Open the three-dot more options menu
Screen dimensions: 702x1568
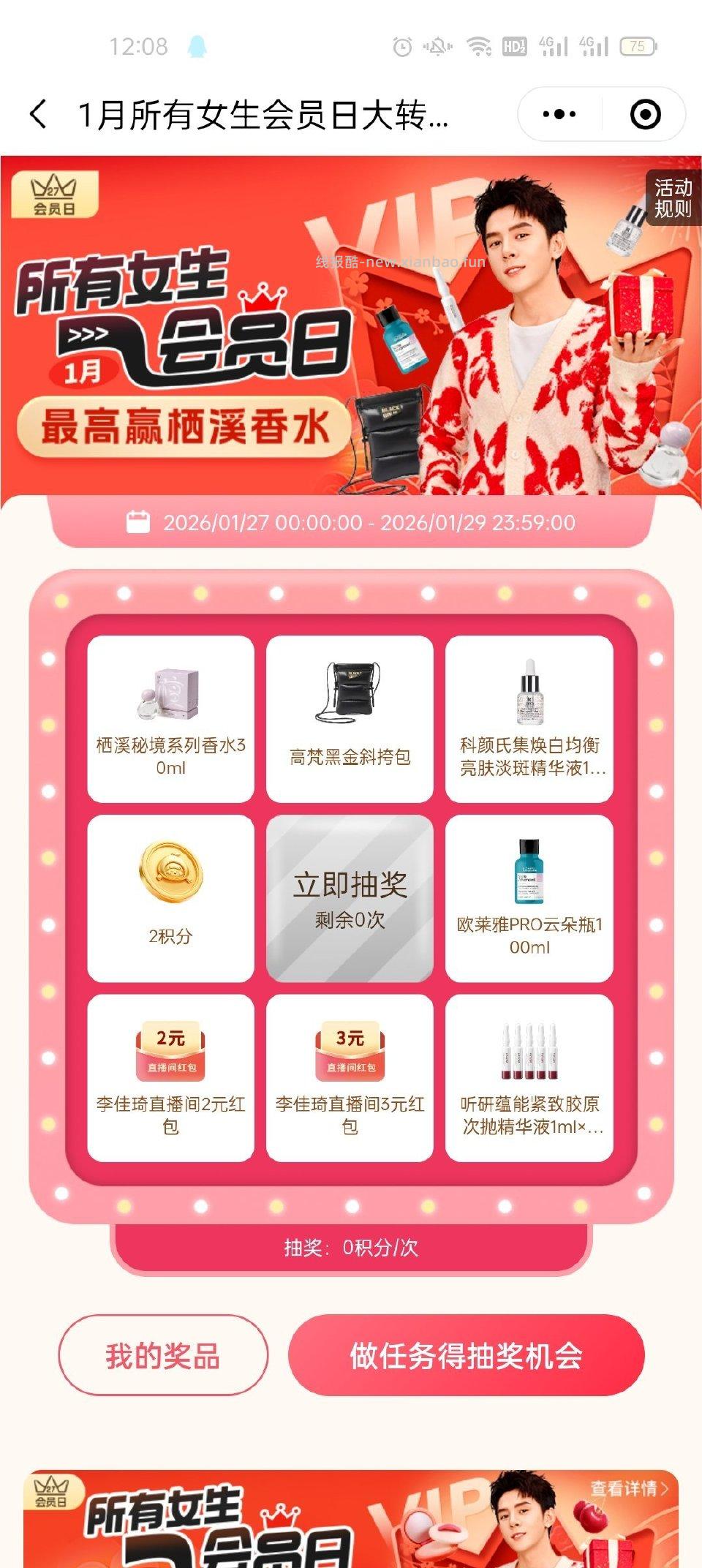559,113
